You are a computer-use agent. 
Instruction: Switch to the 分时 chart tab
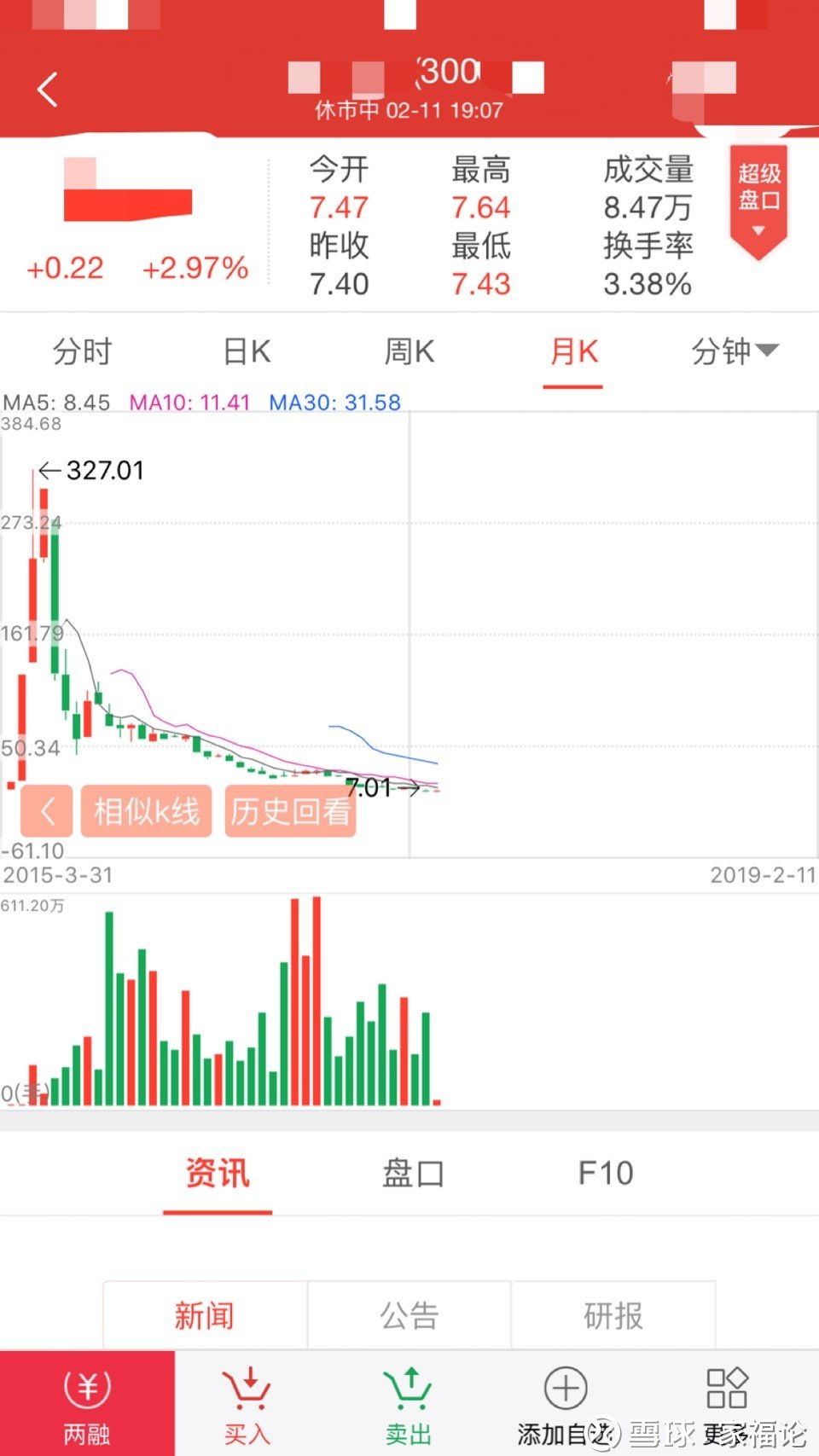click(82, 351)
